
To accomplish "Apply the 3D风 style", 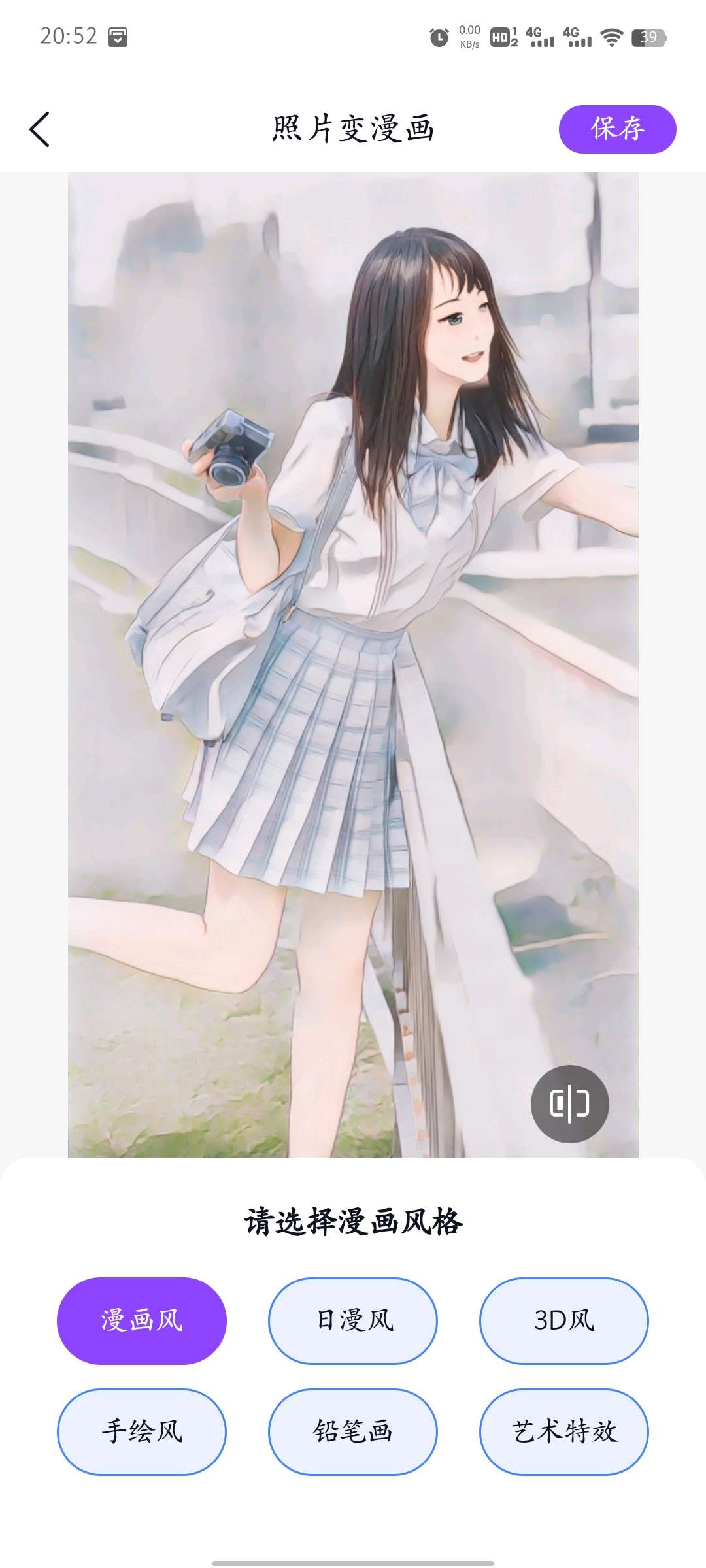I will coord(563,1321).
